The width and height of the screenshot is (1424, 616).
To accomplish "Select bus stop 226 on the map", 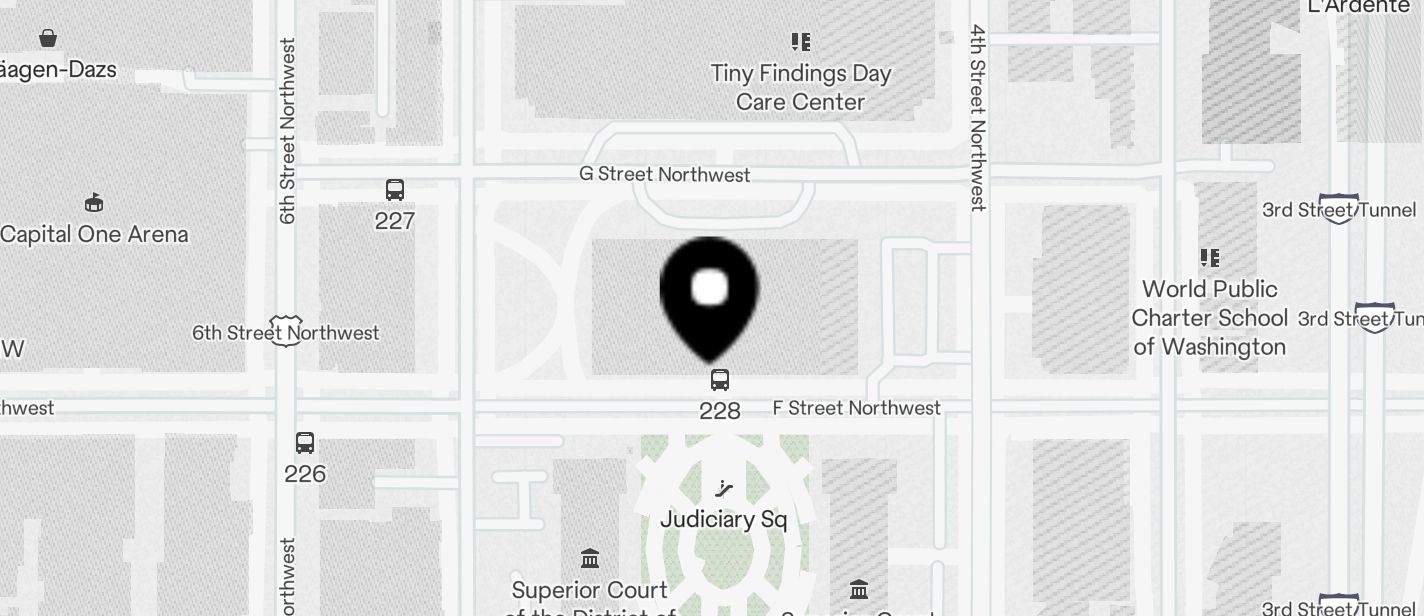I will 305,443.
